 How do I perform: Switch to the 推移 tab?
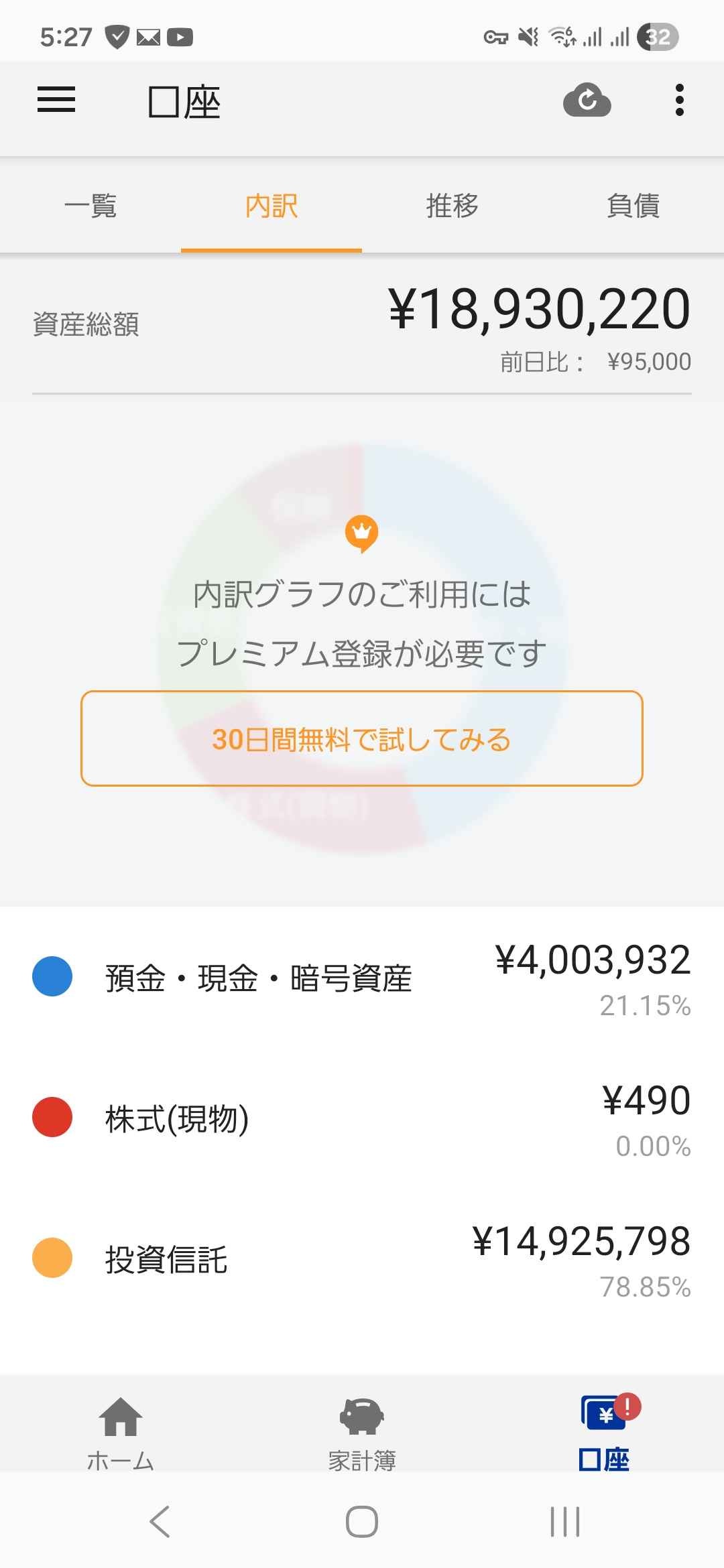click(452, 206)
